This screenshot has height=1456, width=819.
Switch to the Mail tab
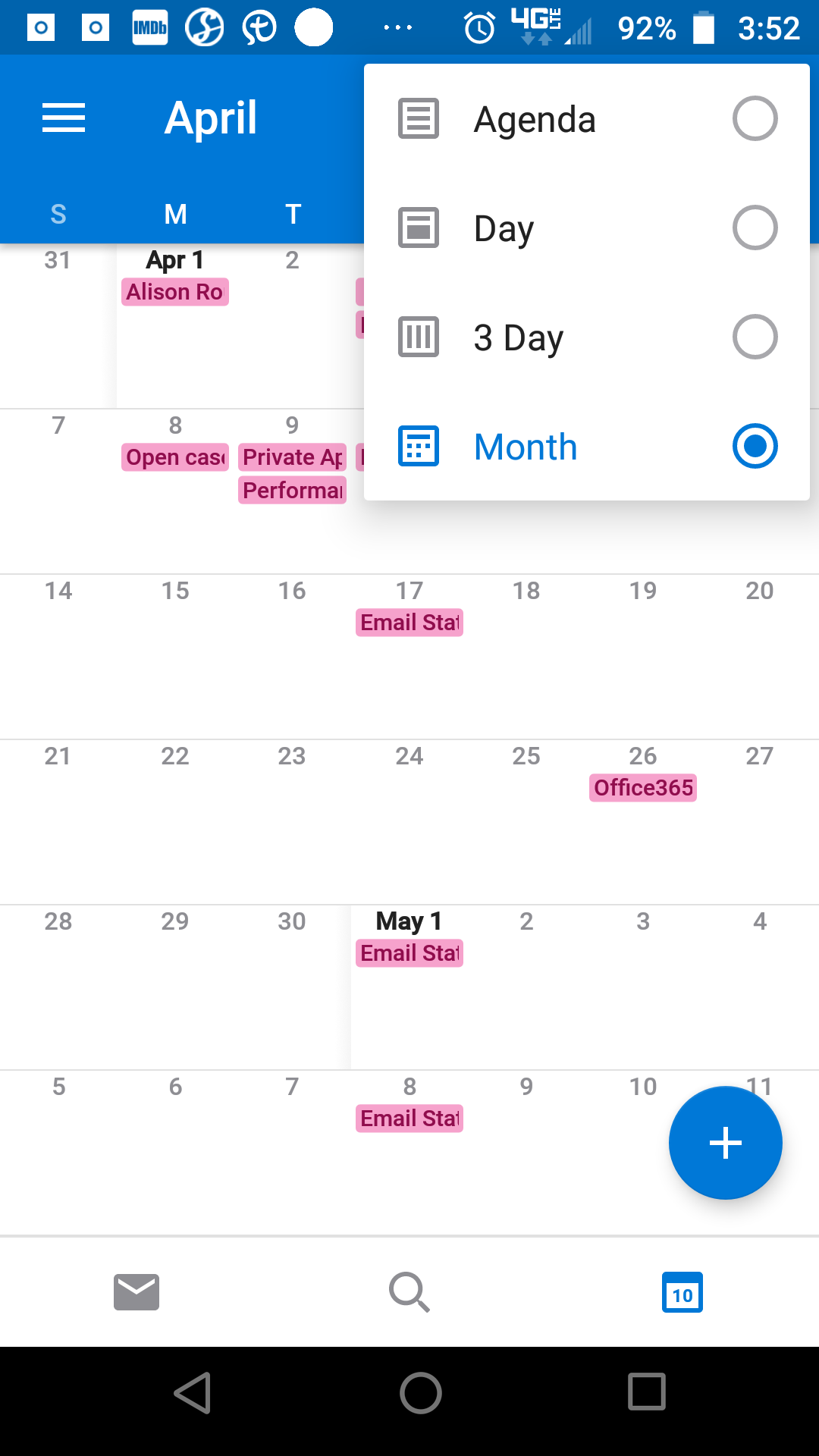pos(136,1291)
